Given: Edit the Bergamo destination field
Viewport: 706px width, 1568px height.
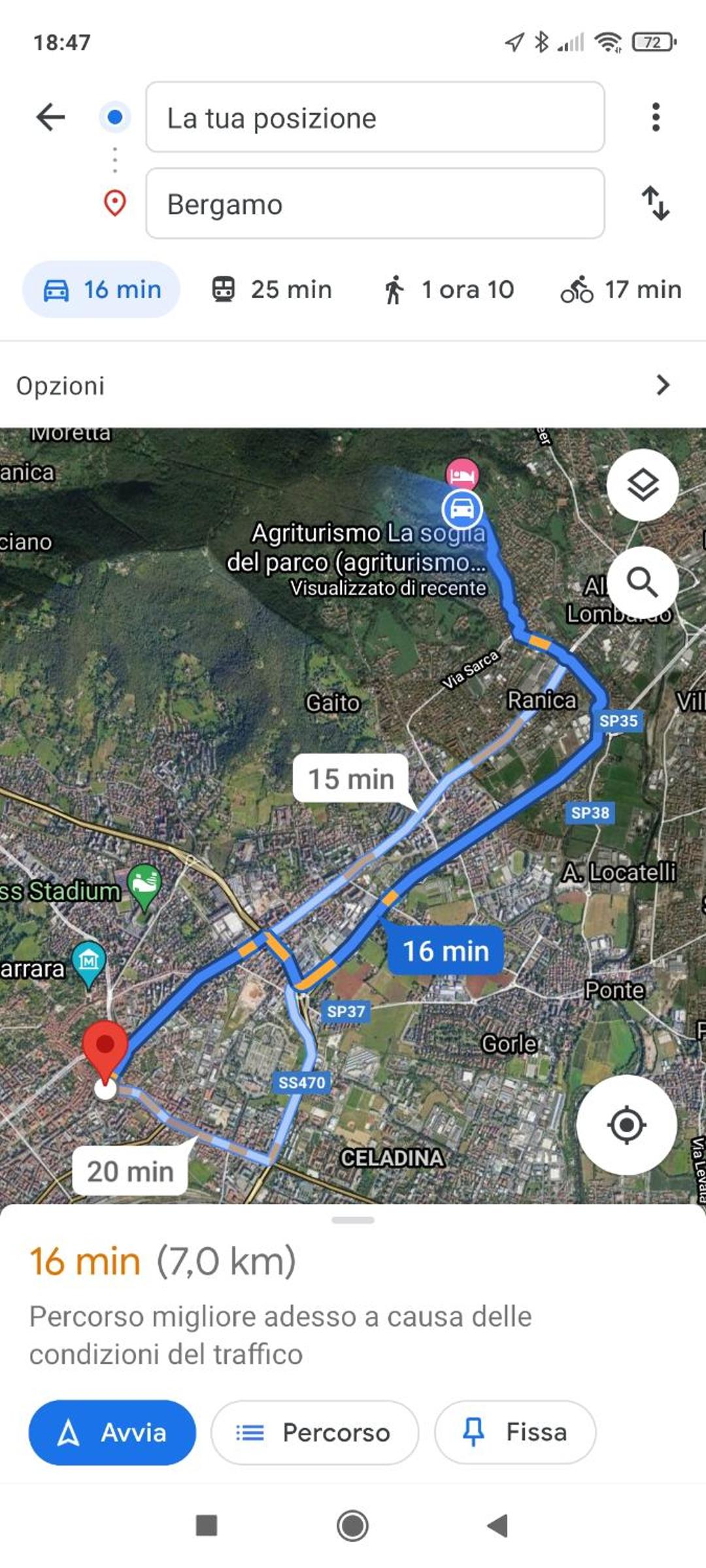Looking at the screenshot, I should (375, 204).
